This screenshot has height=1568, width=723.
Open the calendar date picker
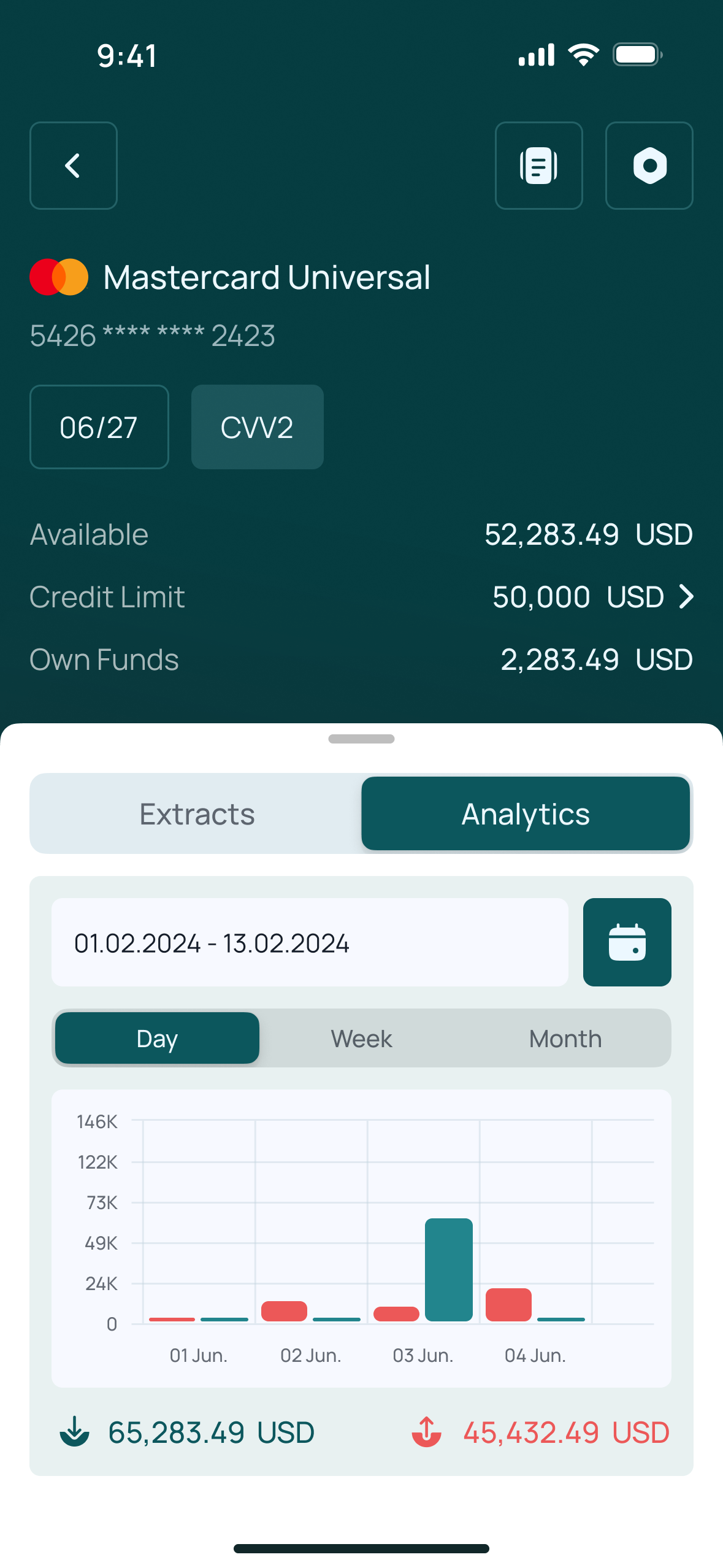[x=627, y=942]
